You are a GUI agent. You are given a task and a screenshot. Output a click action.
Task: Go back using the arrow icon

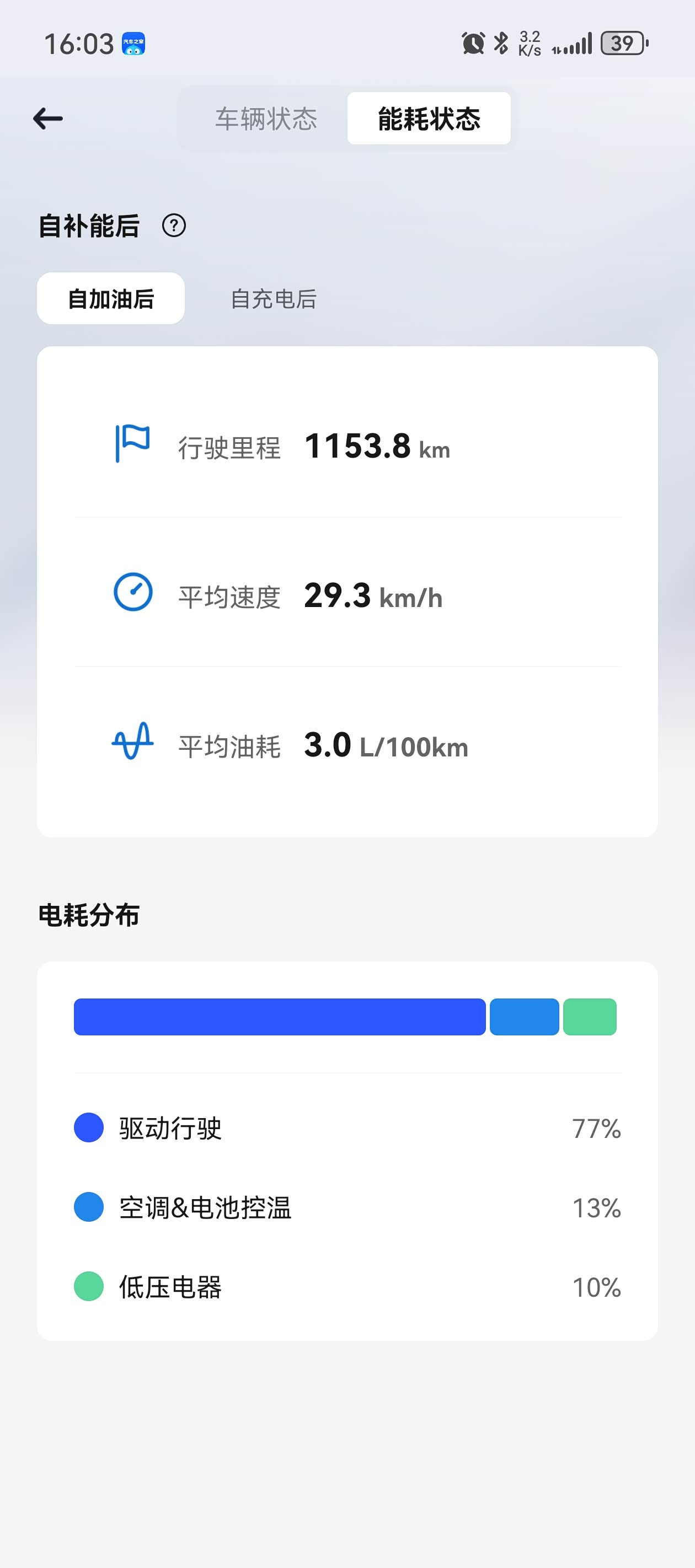coord(48,118)
